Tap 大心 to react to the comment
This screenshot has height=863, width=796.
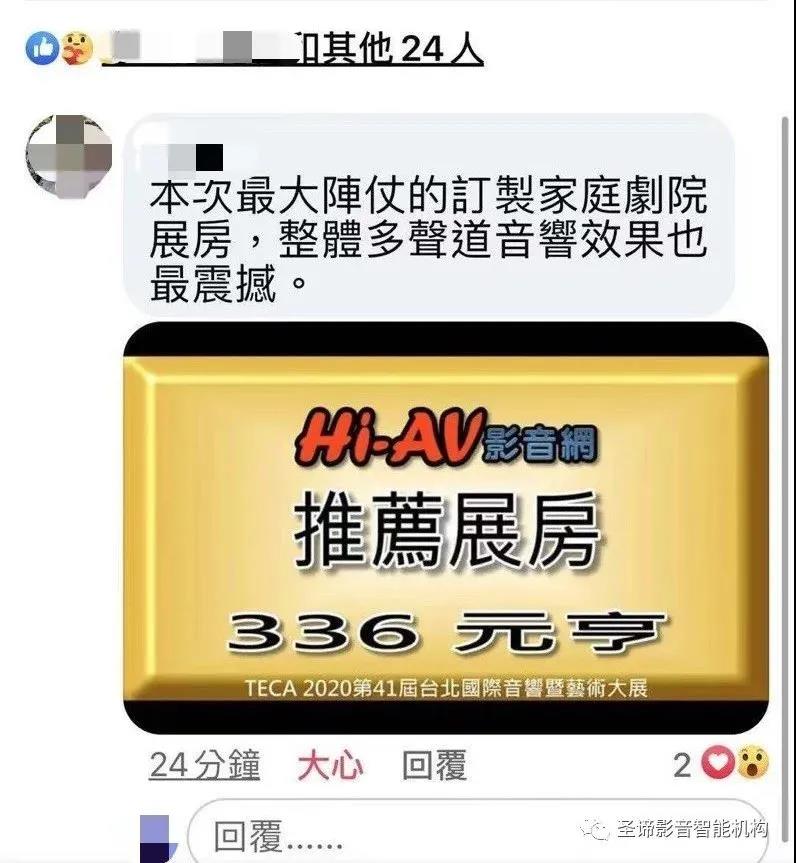tap(330, 767)
